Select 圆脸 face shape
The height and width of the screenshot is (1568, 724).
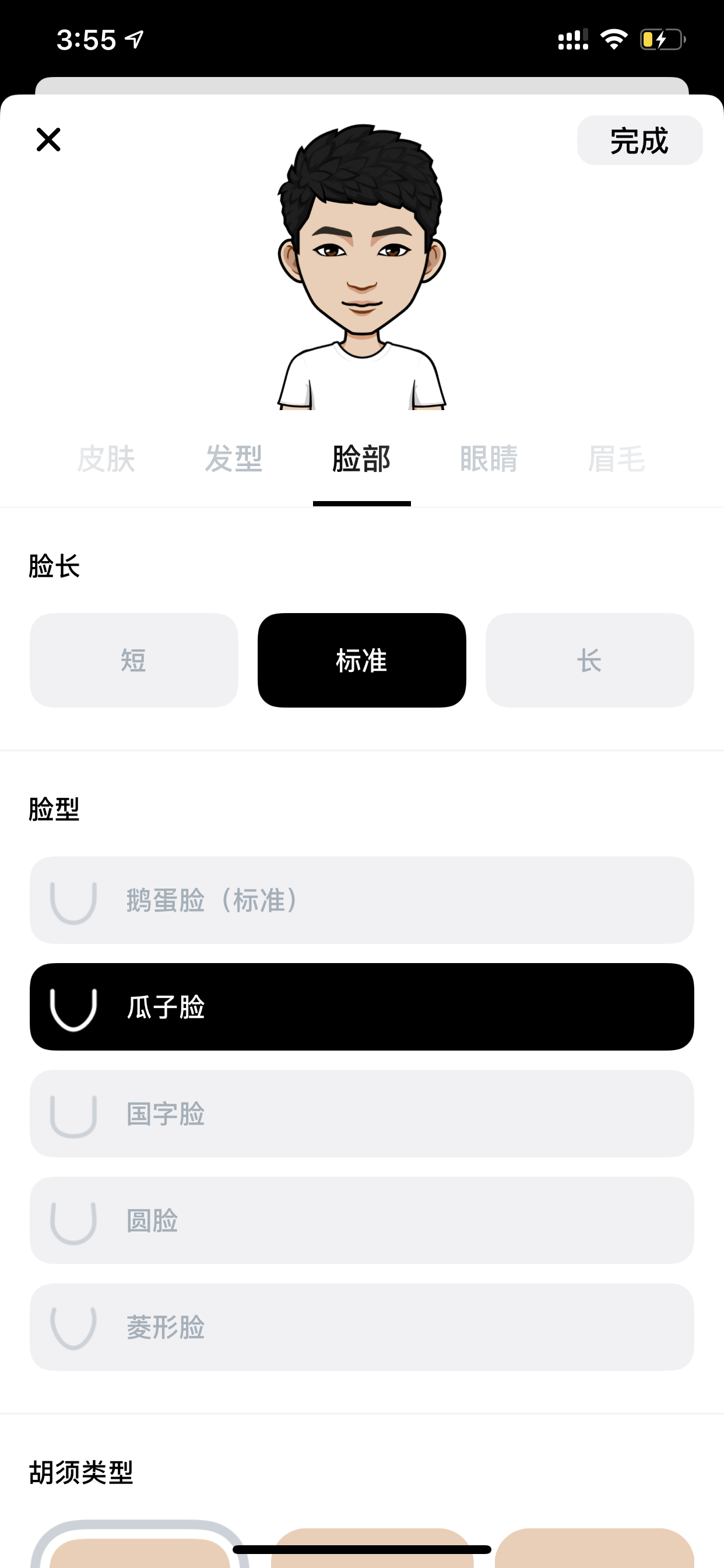pyautogui.click(x=362, y=1220)
